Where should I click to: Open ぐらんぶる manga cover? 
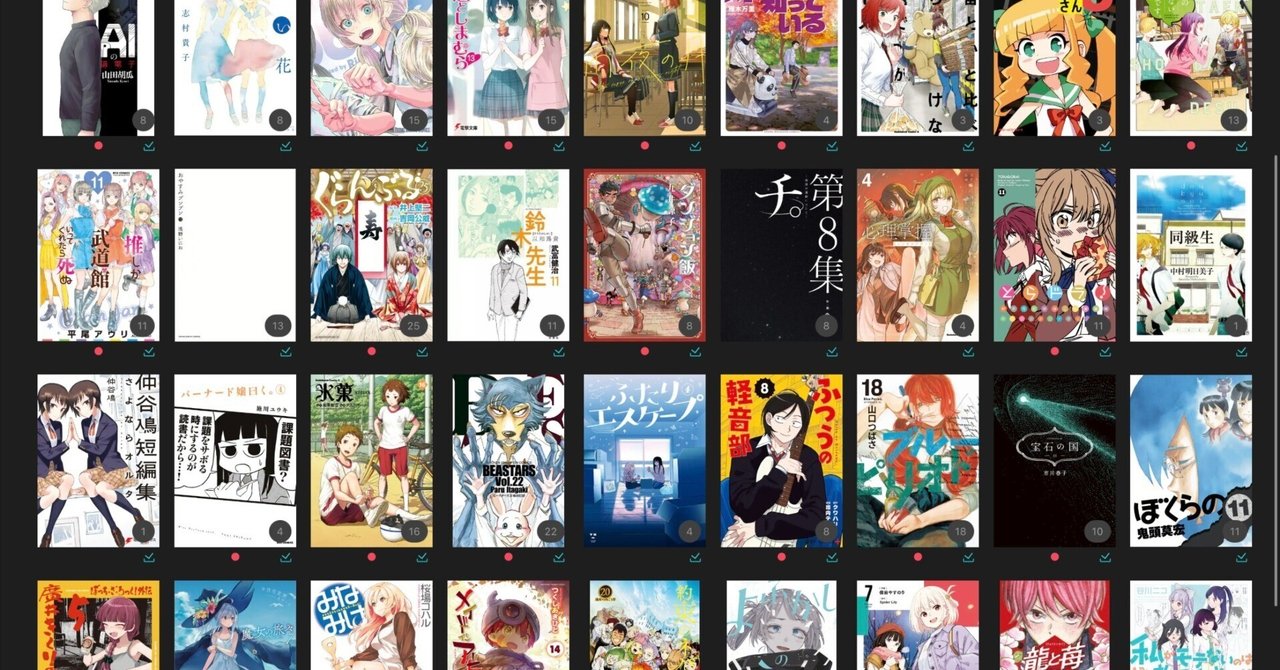coord(371,255)
